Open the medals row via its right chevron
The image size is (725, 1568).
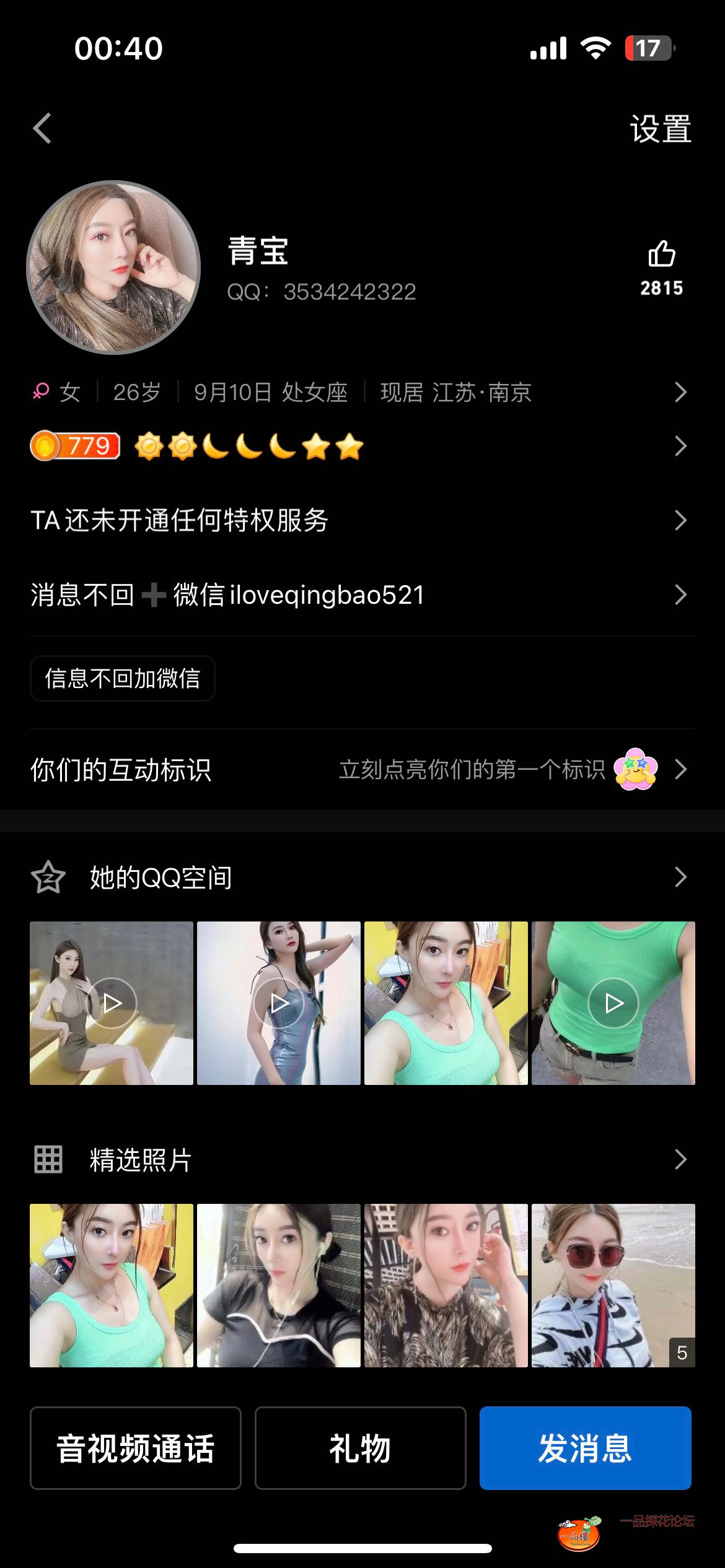(680, 446)
